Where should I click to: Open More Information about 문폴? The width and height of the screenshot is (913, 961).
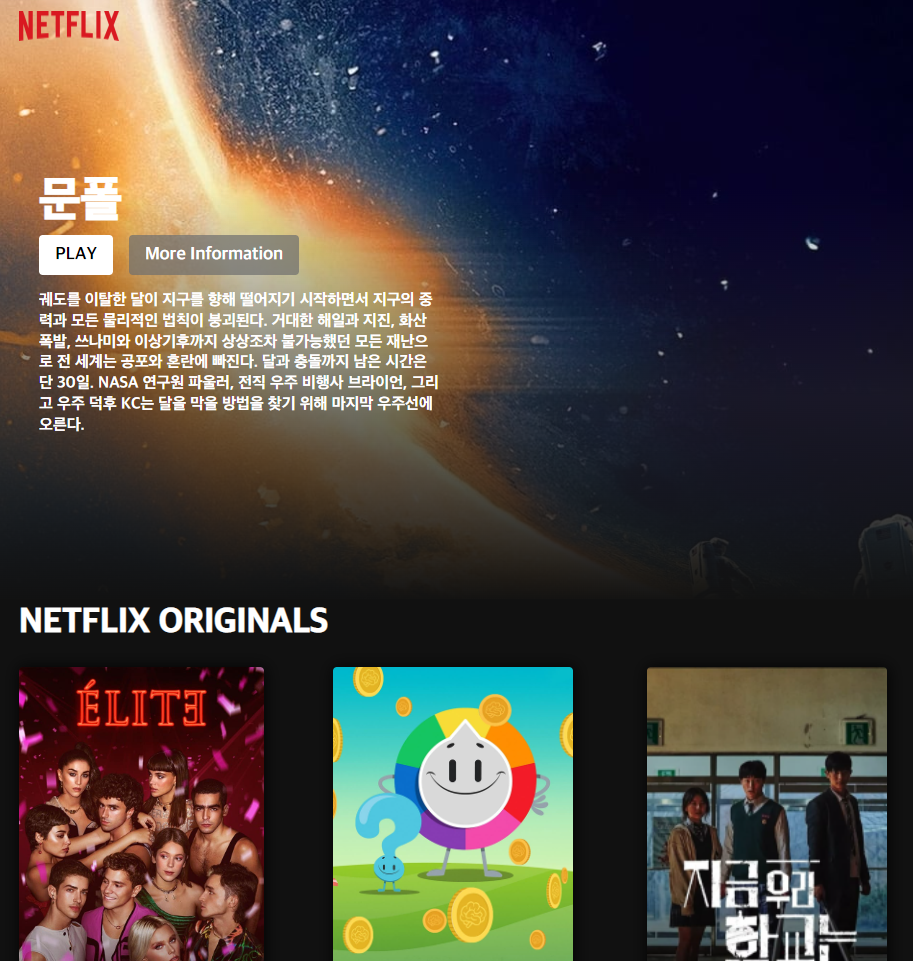coord(214,254)
